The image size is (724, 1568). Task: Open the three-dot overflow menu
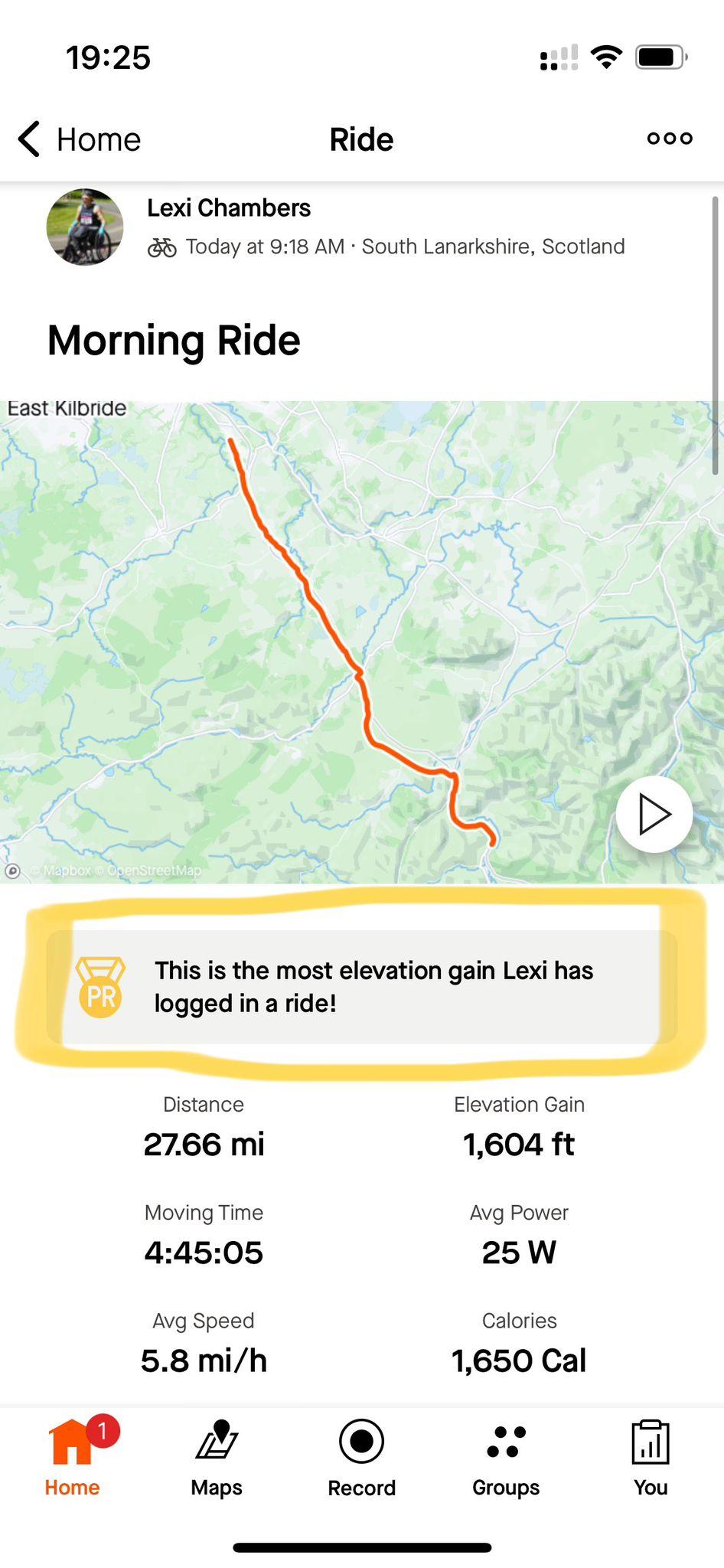coord(670,139)
